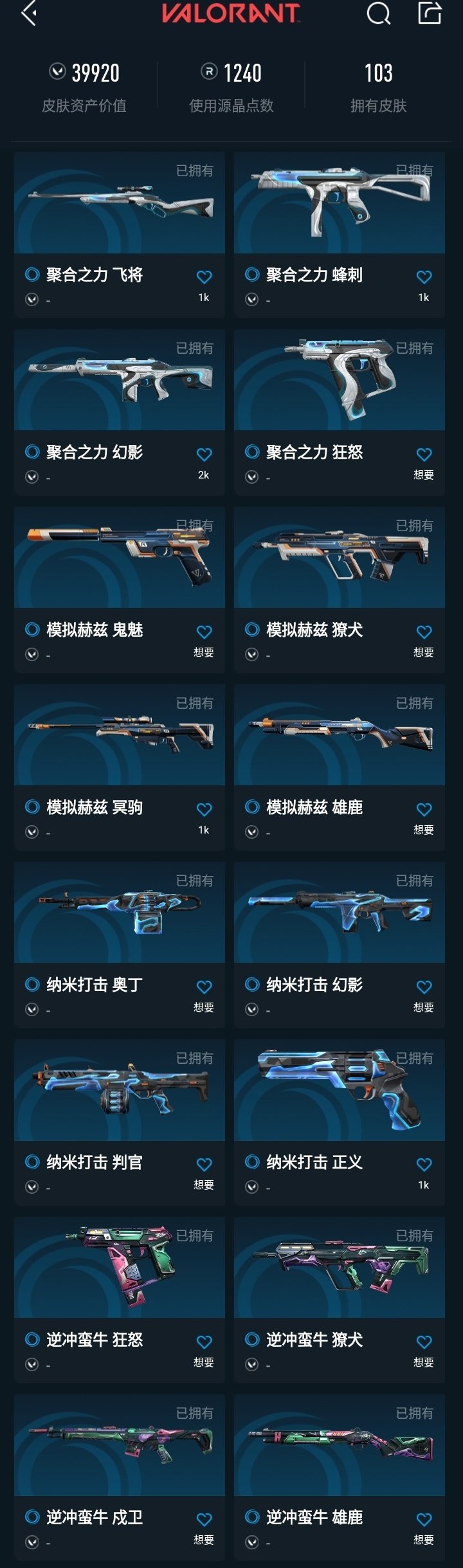Open the 模拟赫兹 鬼魅 skin card
This screenshot has height=1568, width=463.
(x=120, y=558)
